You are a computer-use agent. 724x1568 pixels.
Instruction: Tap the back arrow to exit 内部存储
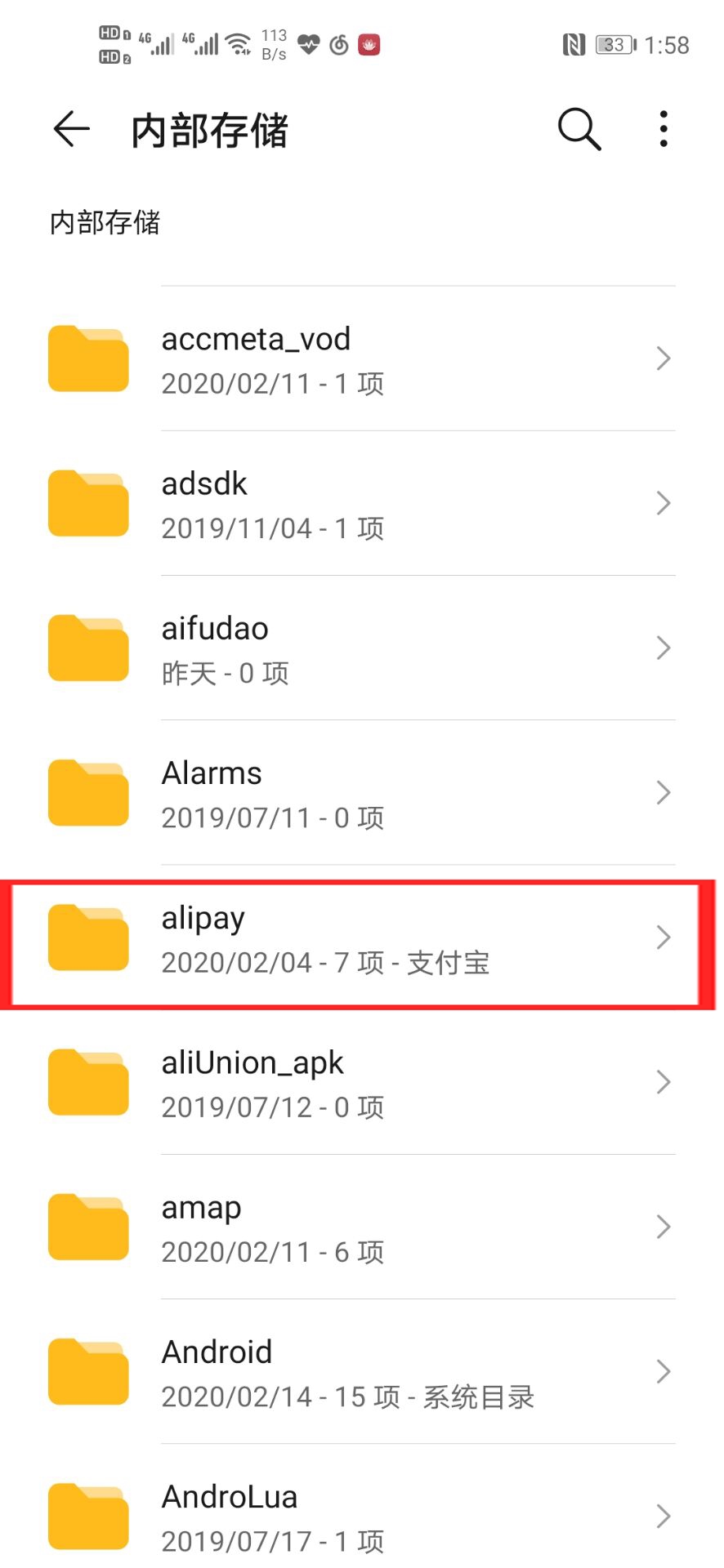tap(69, 128)
